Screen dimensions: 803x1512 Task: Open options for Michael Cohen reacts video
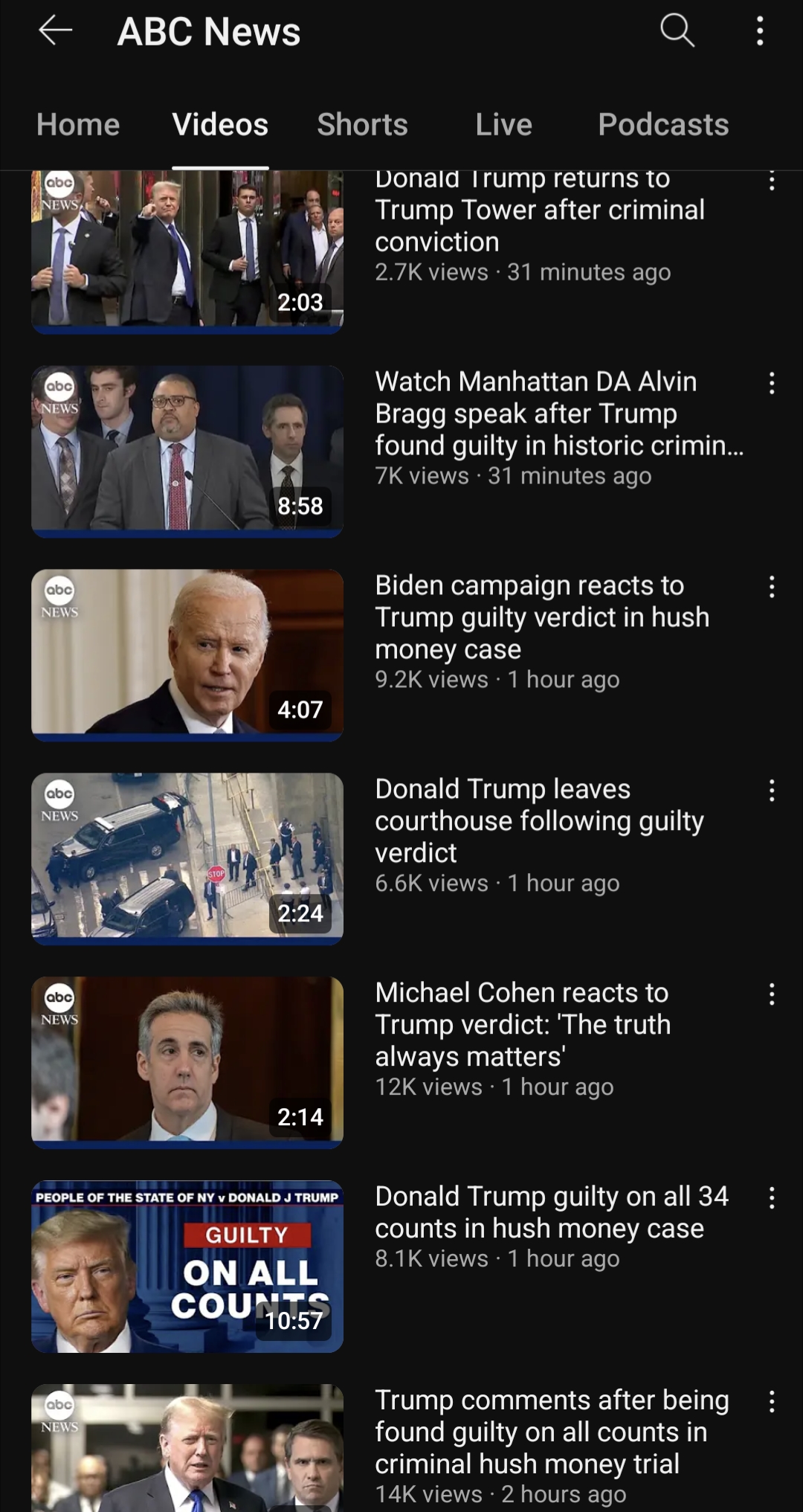[772, 994]
